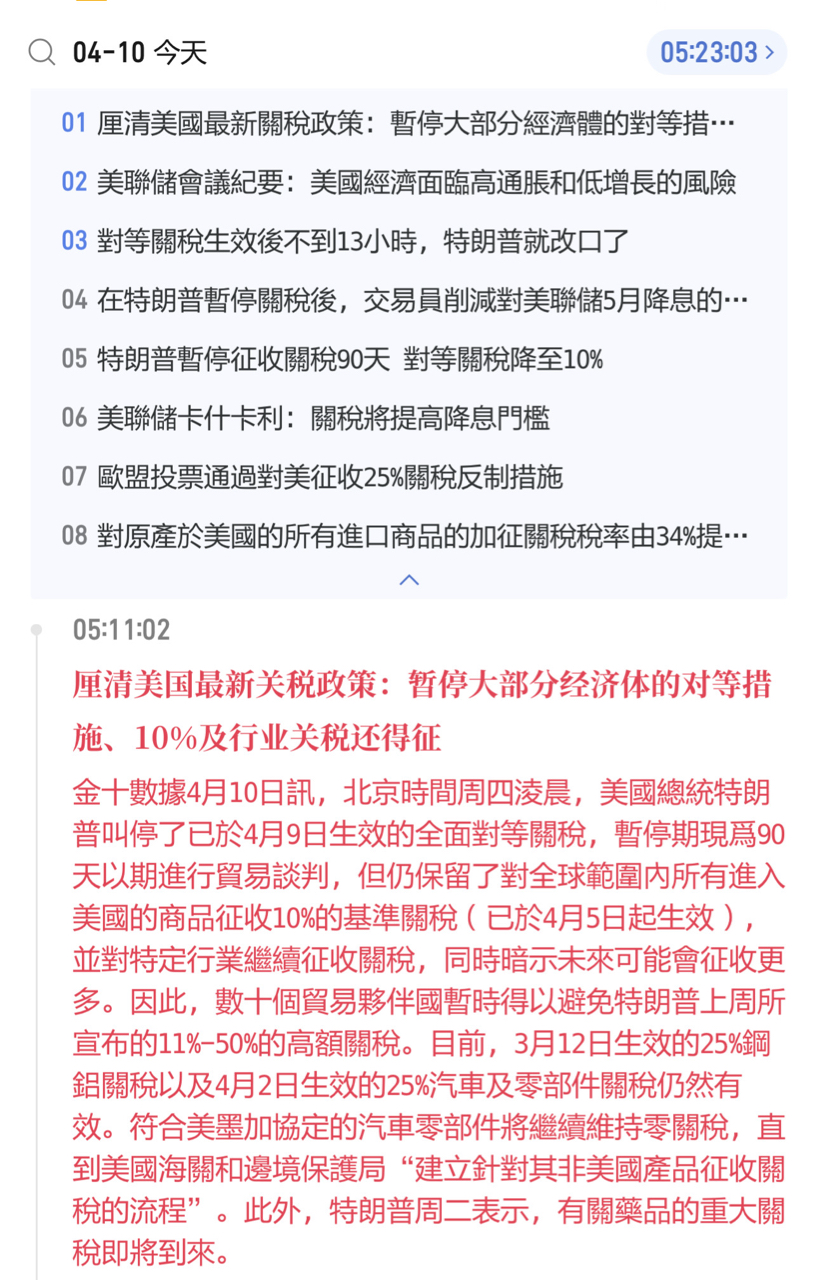Image resolution: width=819 pixels, height=1280 pixels.
Task: Collapse the headline list with the up chevron
Action: pos(409,580)
